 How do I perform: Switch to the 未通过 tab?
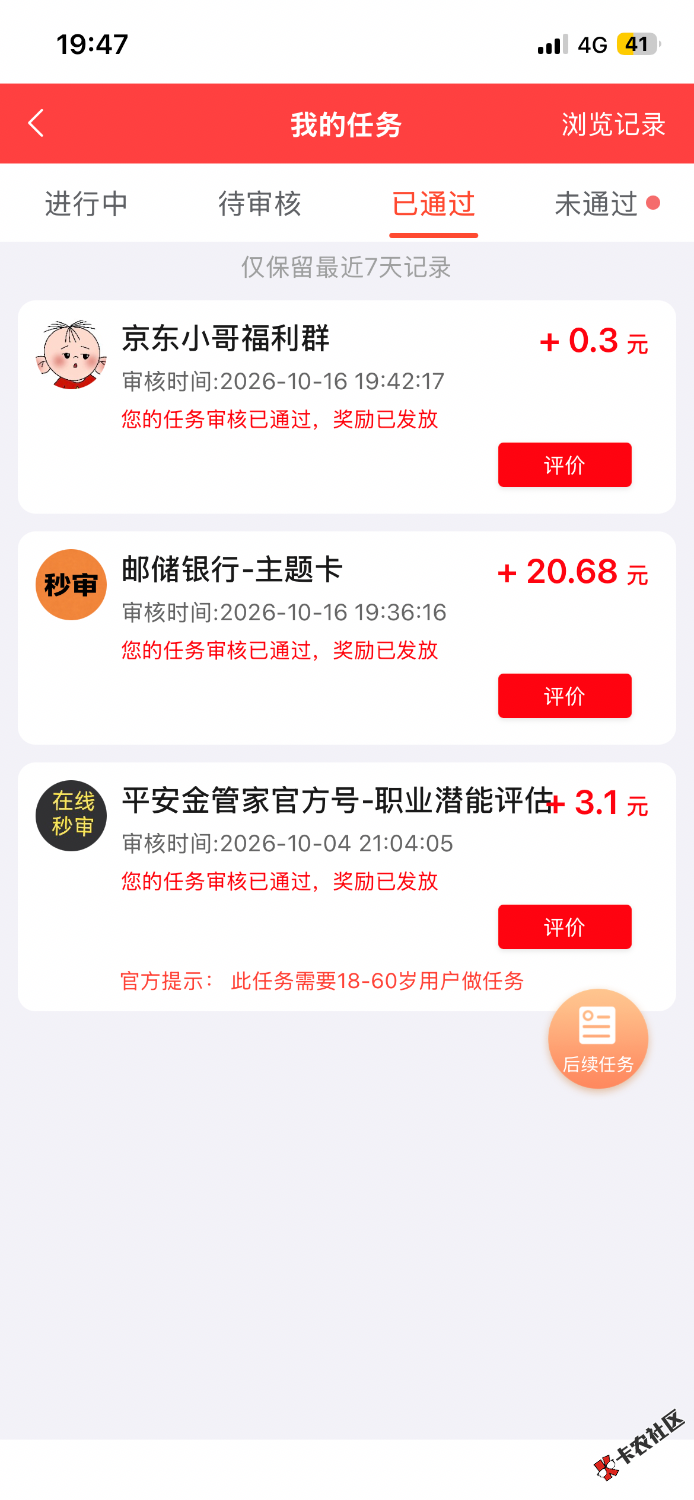pyautogui.click(x=596, y=204)
